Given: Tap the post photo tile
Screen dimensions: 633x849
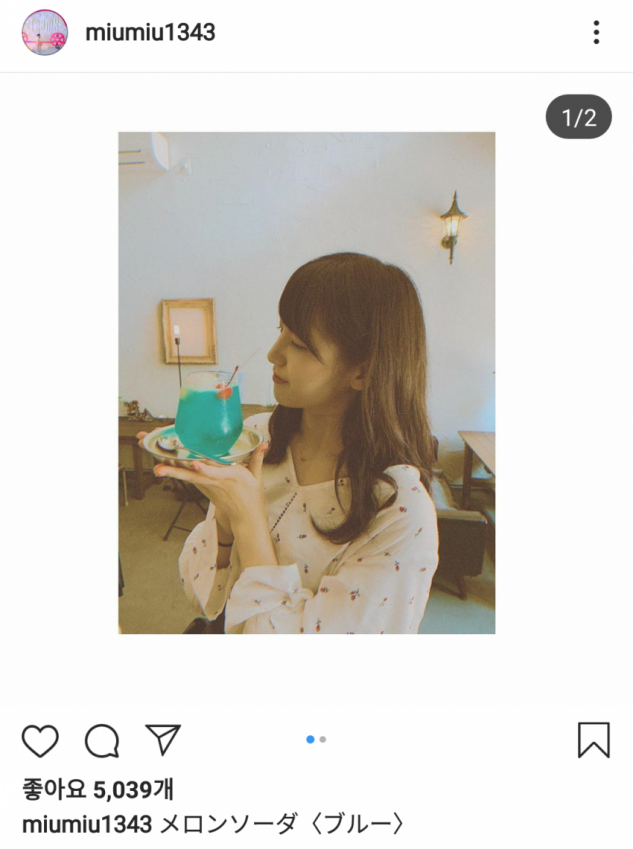Looking at the screenshot, I should point(306,383).
